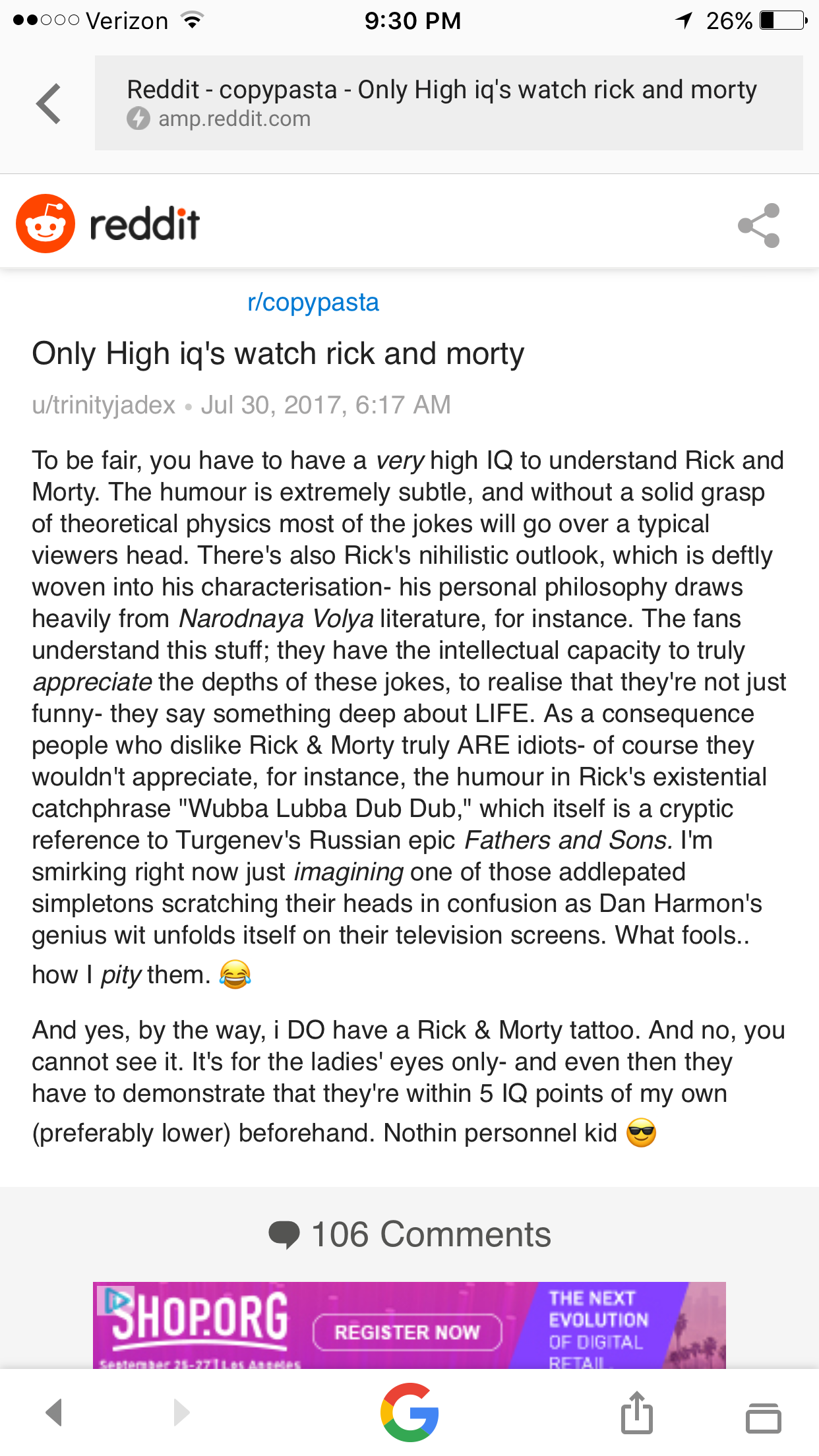Share this post via the share icon
This screenshot has width=819, height=1456.
tap(759, 225)
